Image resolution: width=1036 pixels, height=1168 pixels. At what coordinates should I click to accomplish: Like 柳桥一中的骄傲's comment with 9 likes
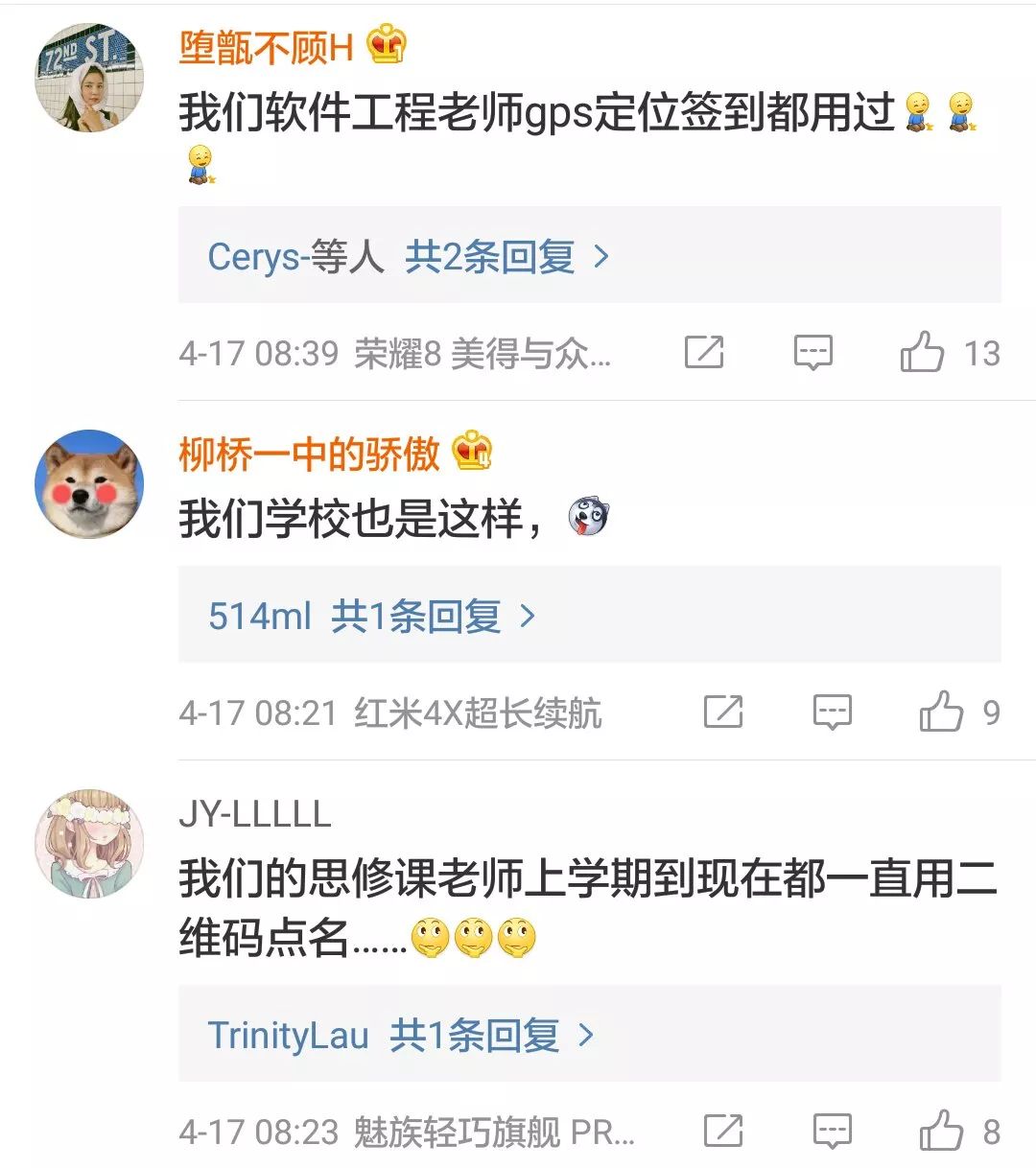941,712
